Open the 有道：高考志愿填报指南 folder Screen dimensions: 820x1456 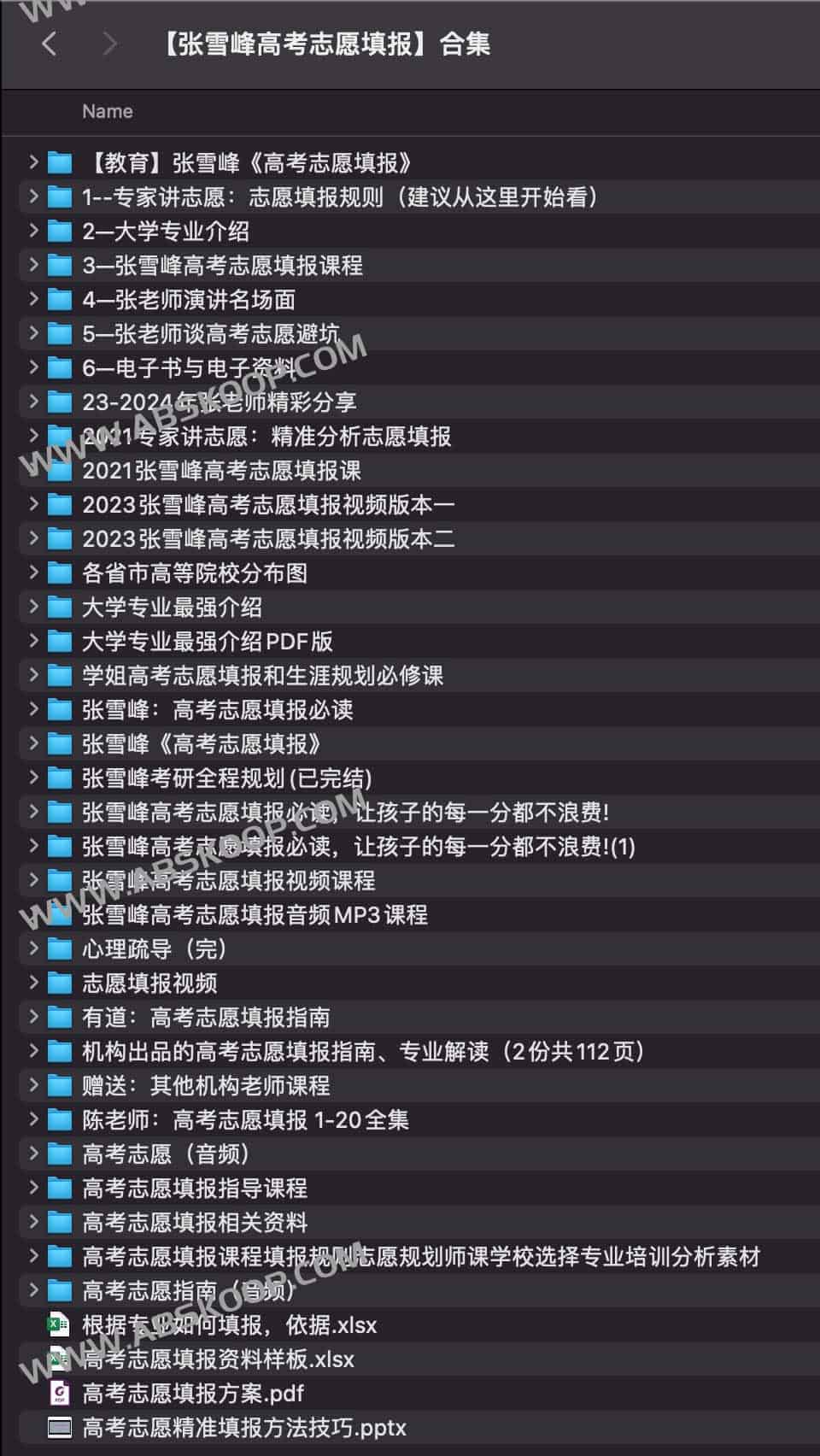(205, 1018)
